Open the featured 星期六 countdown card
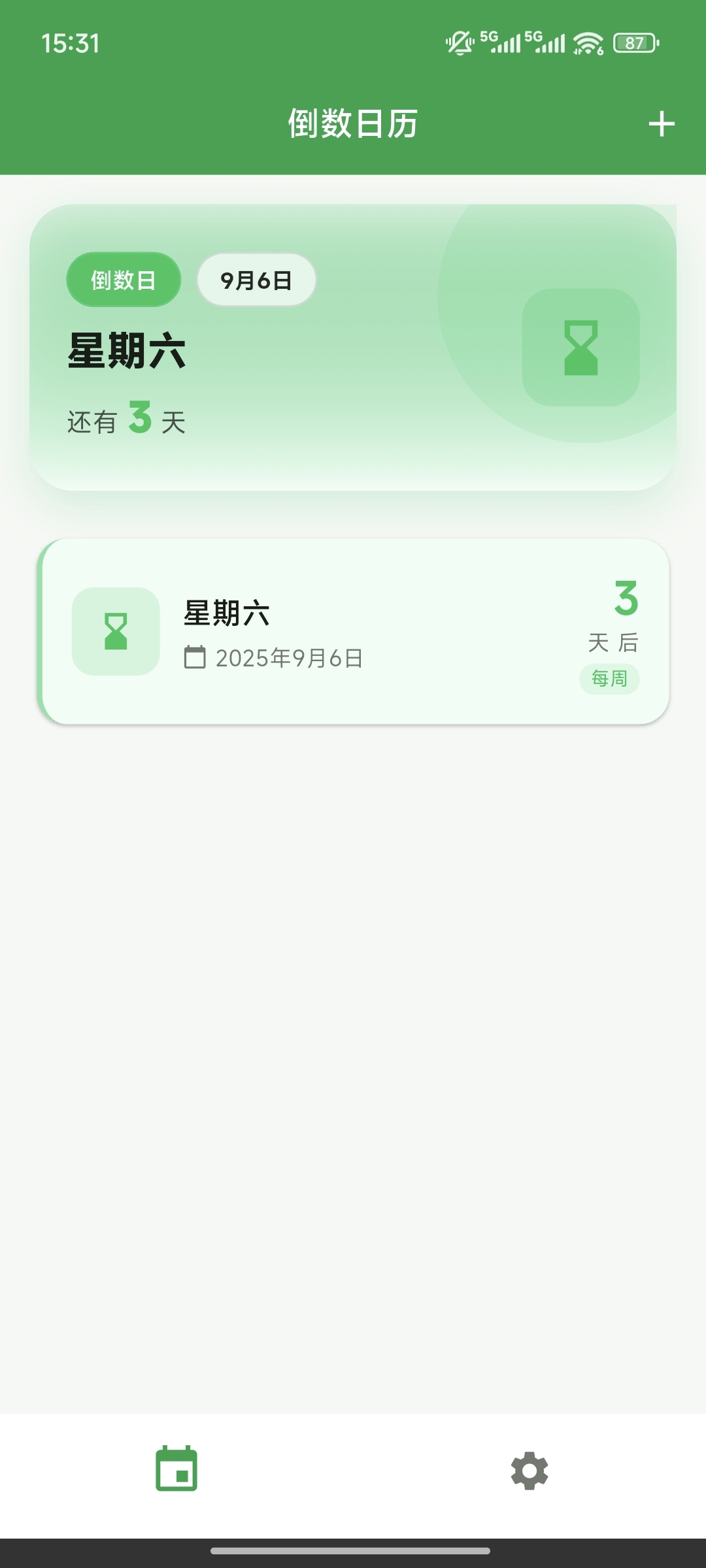Screen dimensions: 706x1568 pyautogui.click(x=353, y=347)
